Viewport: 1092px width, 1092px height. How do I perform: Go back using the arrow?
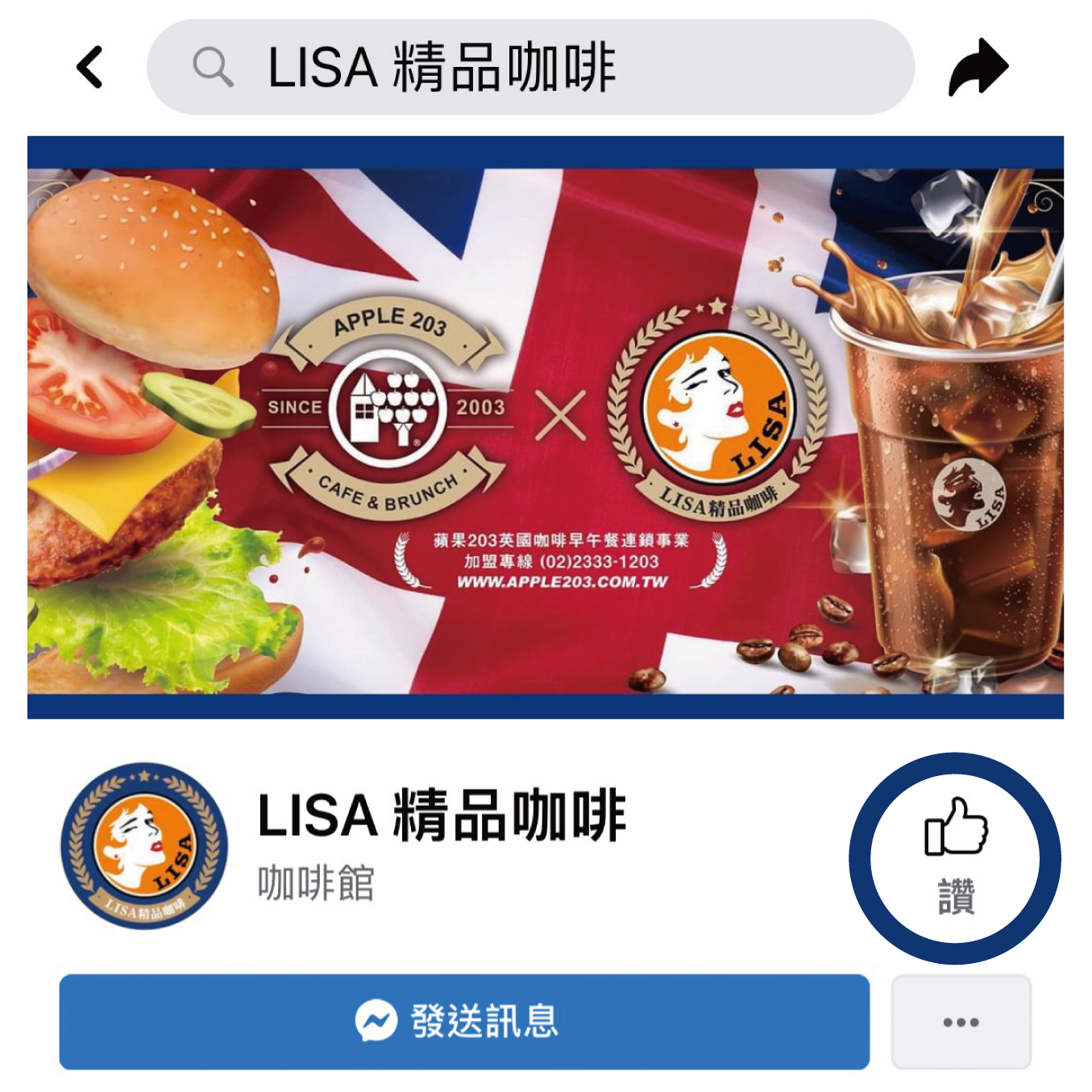[90, 67]
